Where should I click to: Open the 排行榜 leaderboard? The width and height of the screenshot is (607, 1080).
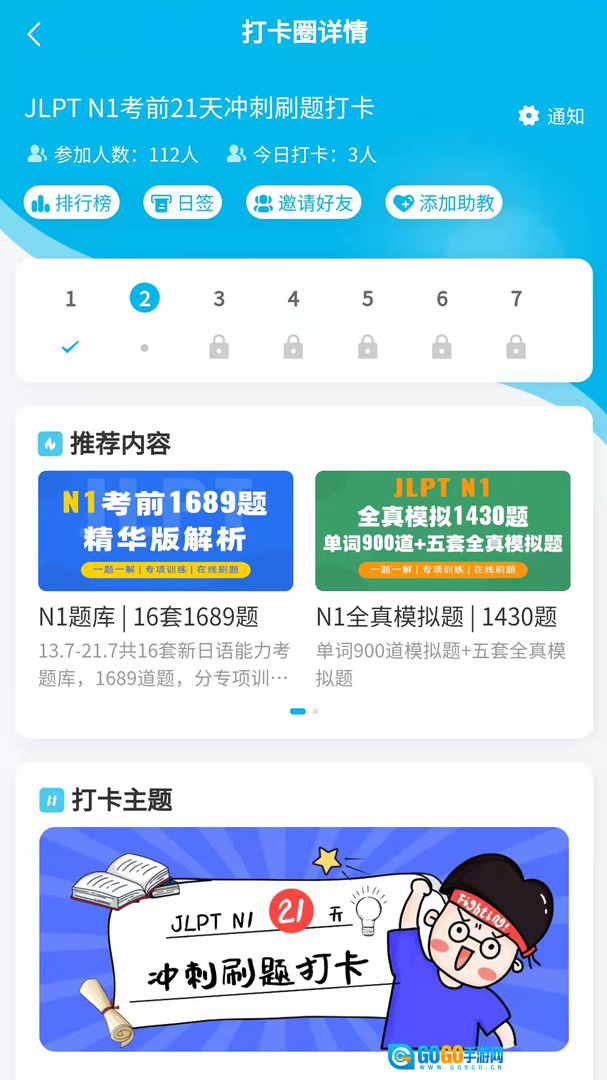point(72,203)
